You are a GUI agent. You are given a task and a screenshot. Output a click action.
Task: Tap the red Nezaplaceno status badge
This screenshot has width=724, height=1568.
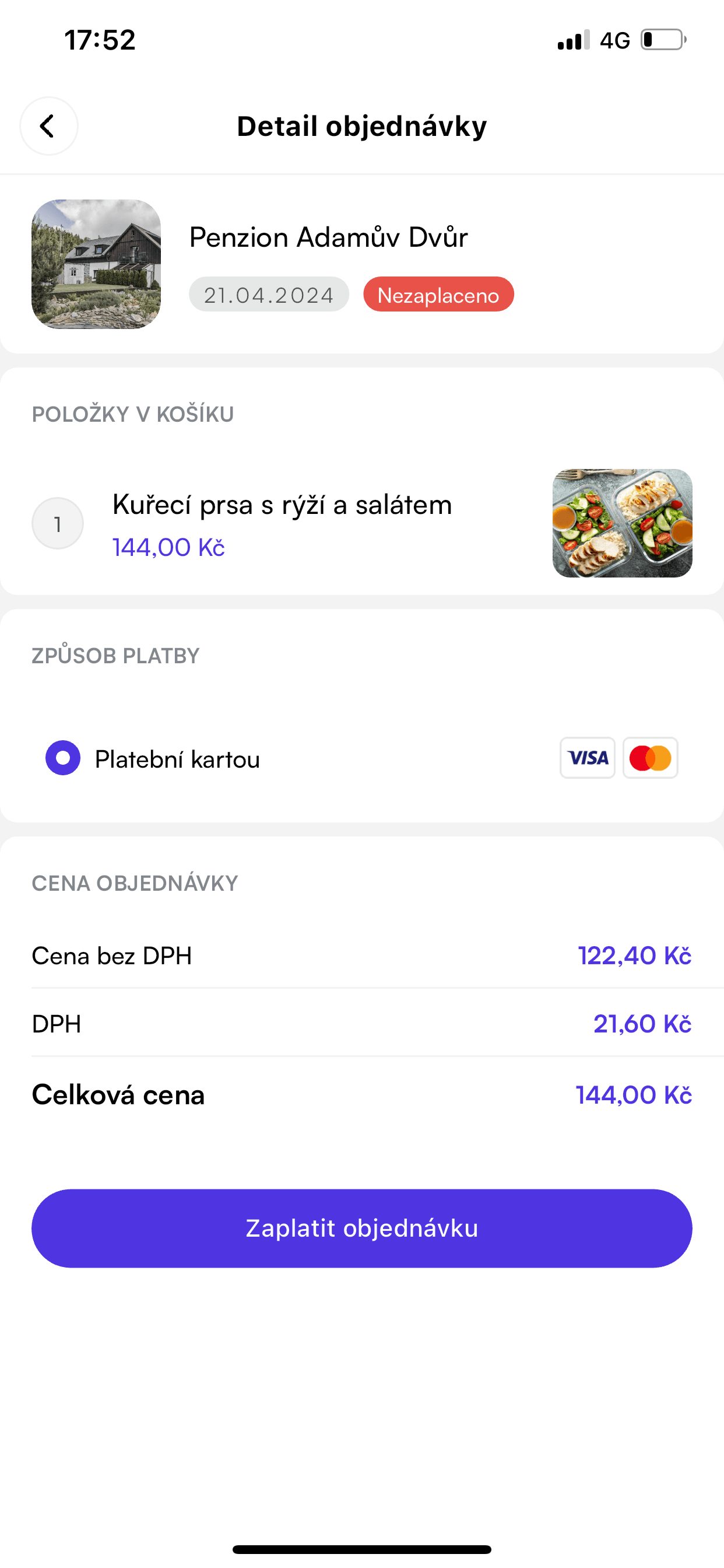pos(437,295)
